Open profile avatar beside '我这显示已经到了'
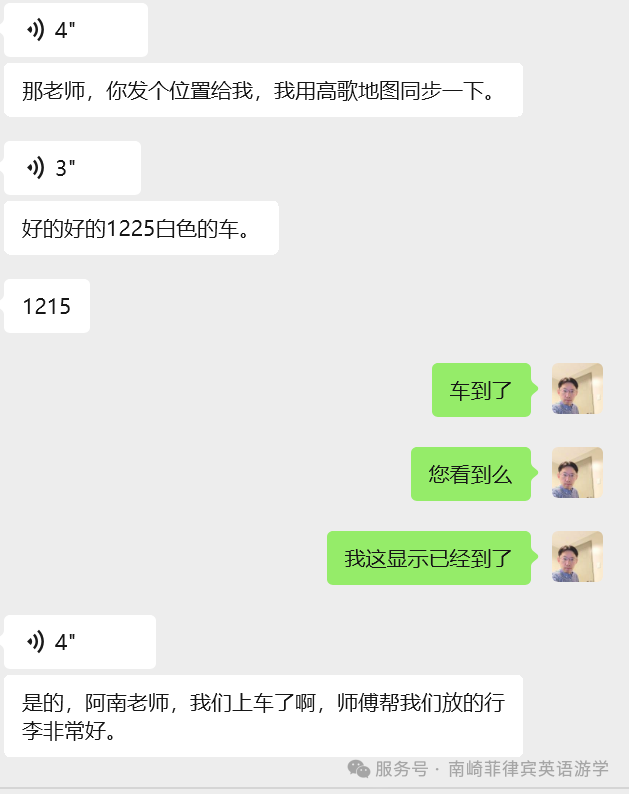 coord(577,558)
